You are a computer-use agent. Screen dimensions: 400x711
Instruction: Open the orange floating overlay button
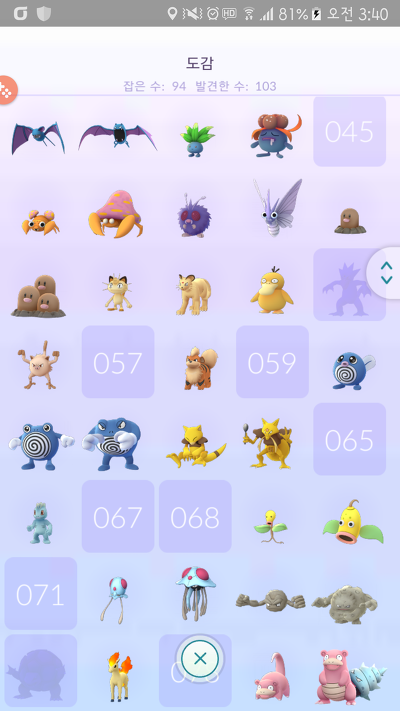[6, 89]
